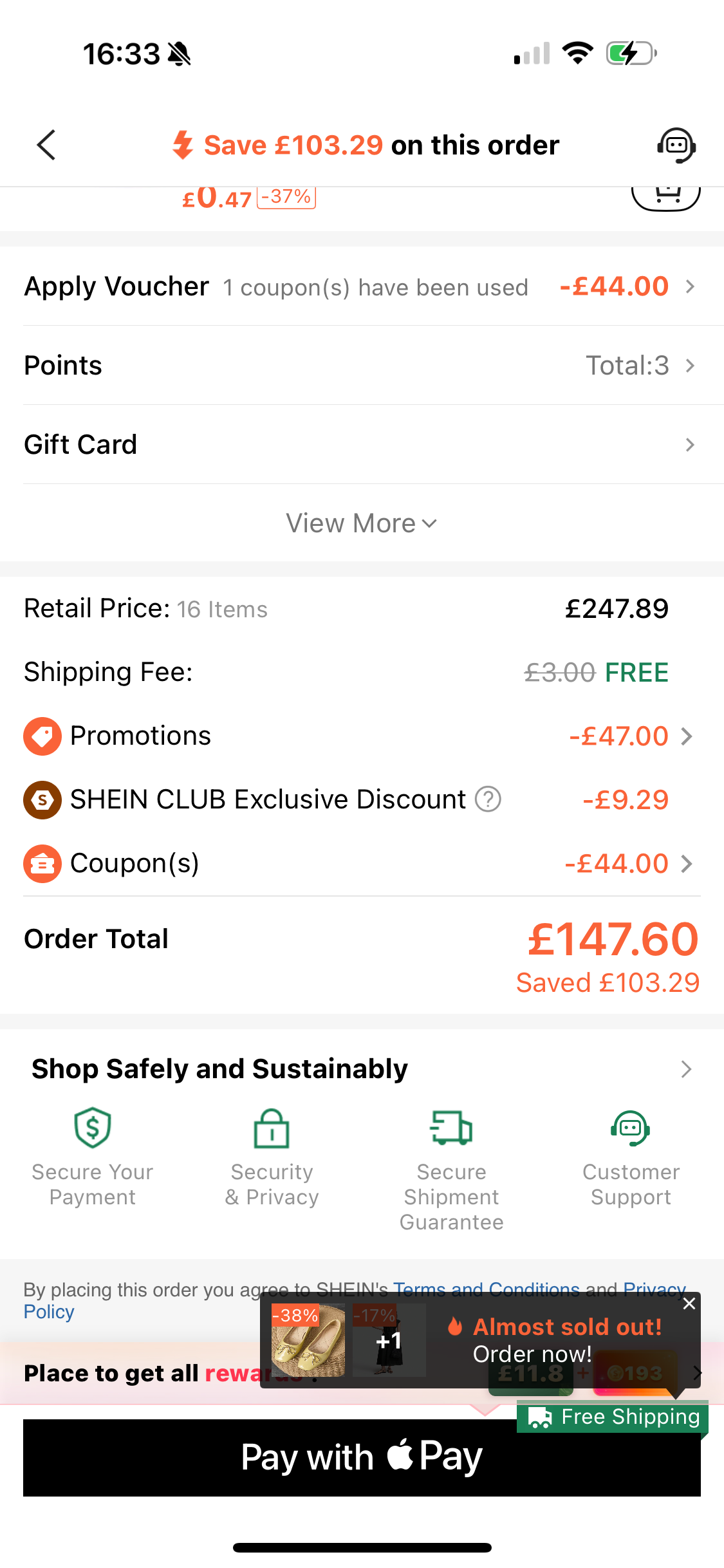
Task: Open the Points row
Action: click(360, 366)
